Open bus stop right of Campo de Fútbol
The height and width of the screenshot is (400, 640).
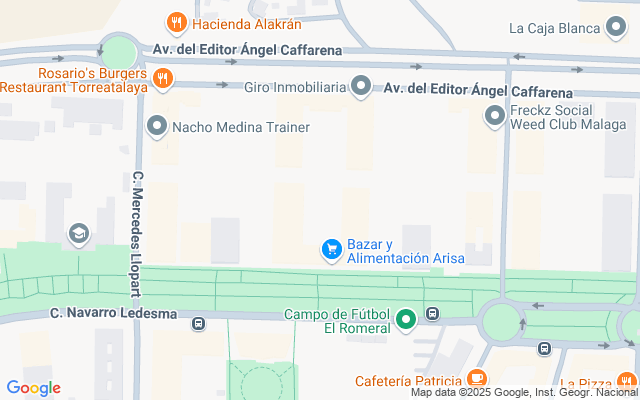point(432,314)
